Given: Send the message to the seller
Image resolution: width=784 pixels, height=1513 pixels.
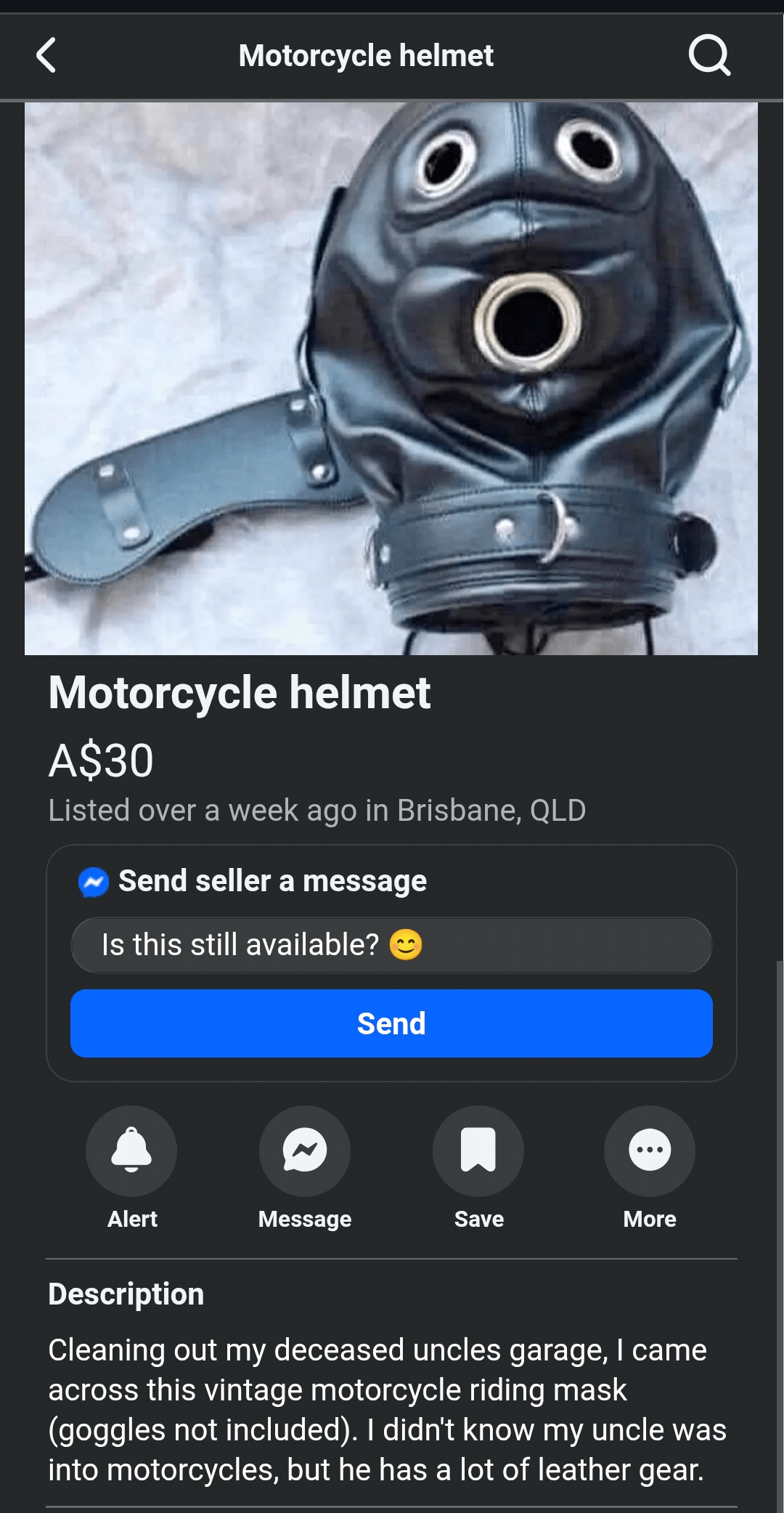Looking at the screenshot, I should coord(391,1023).
